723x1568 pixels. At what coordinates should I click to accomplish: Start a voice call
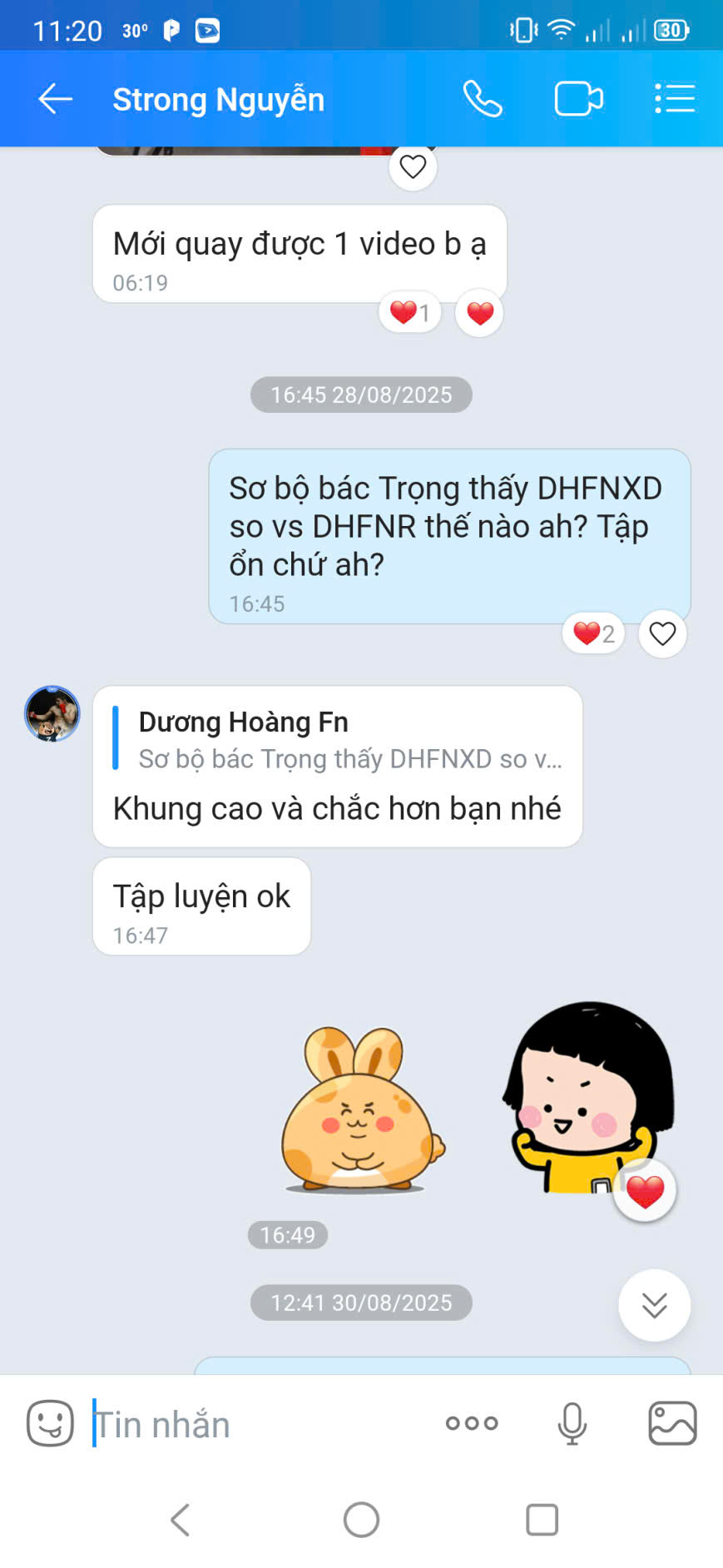pos(483,99)
